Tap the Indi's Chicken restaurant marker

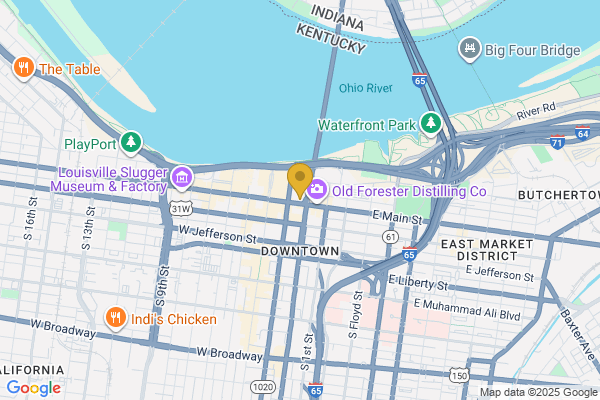coord(117,319)
